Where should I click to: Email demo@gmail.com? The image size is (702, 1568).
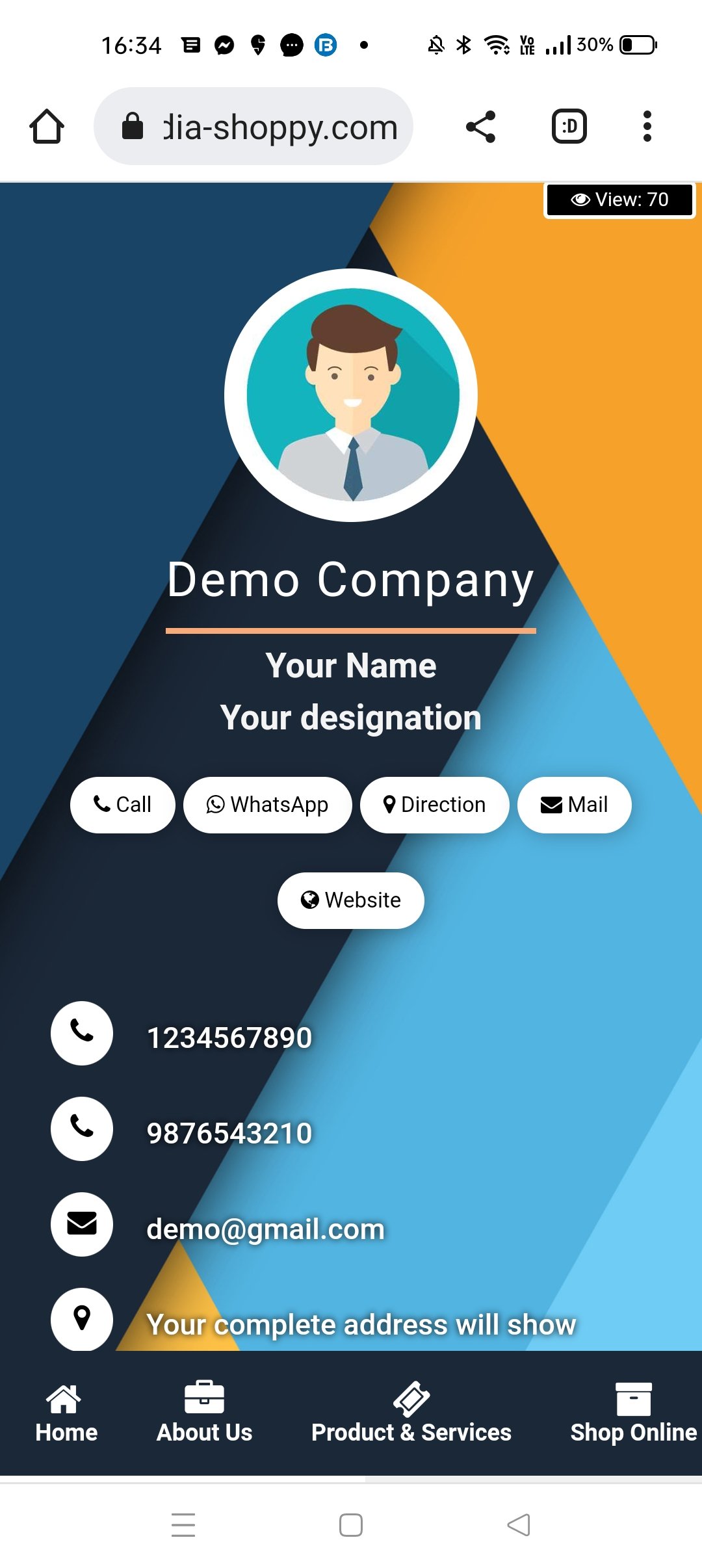[265, 1229]
